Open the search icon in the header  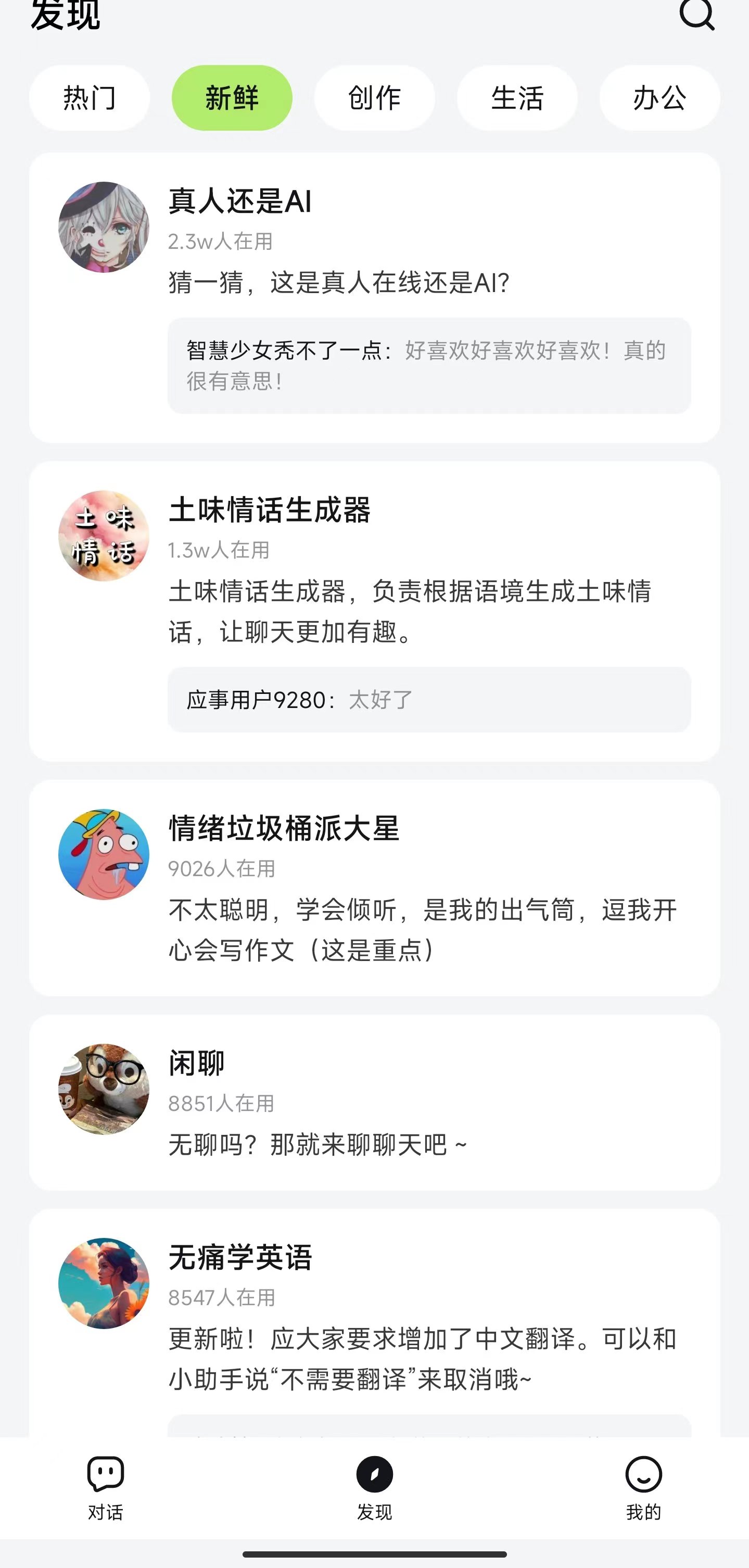[x=696, y=14]
